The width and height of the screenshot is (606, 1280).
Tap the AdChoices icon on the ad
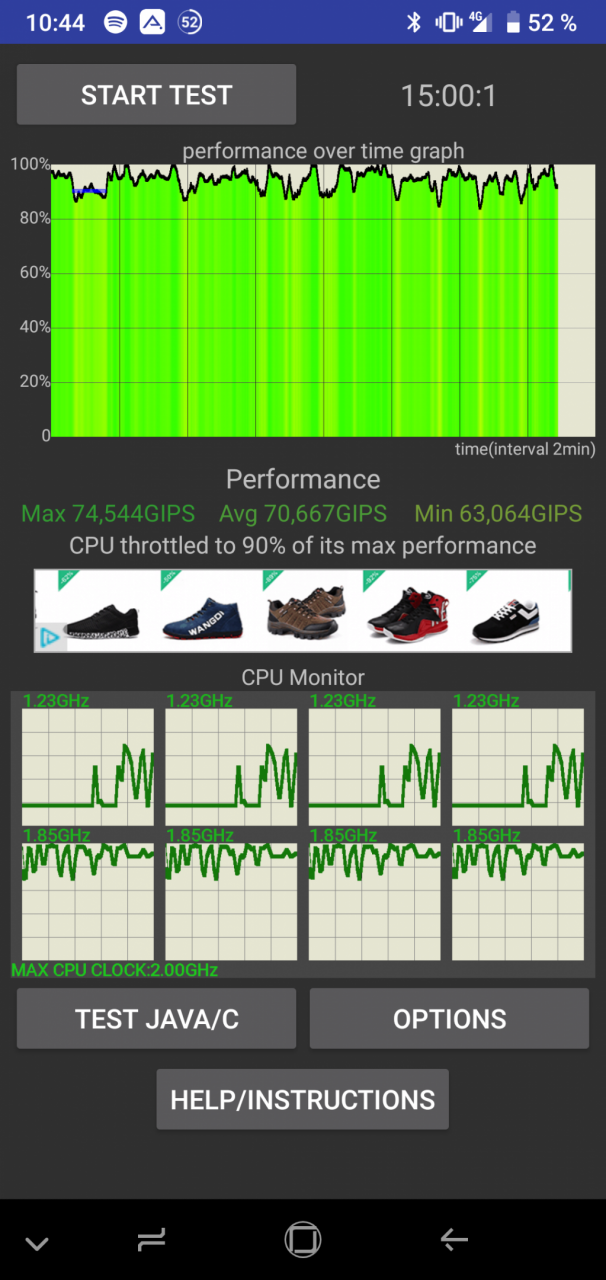tap(47, 637)
